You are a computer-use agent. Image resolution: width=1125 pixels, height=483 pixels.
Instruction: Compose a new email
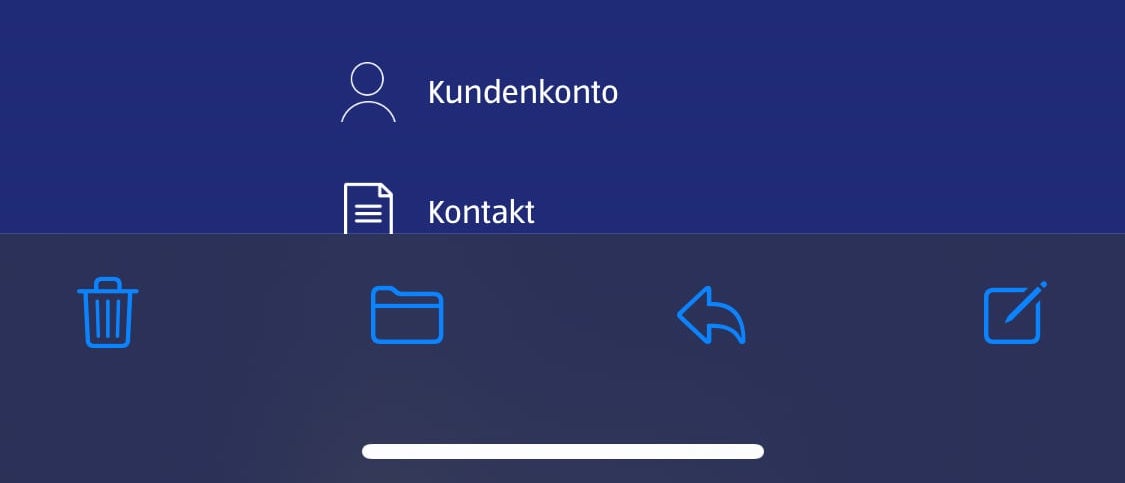coord(1014,314)
